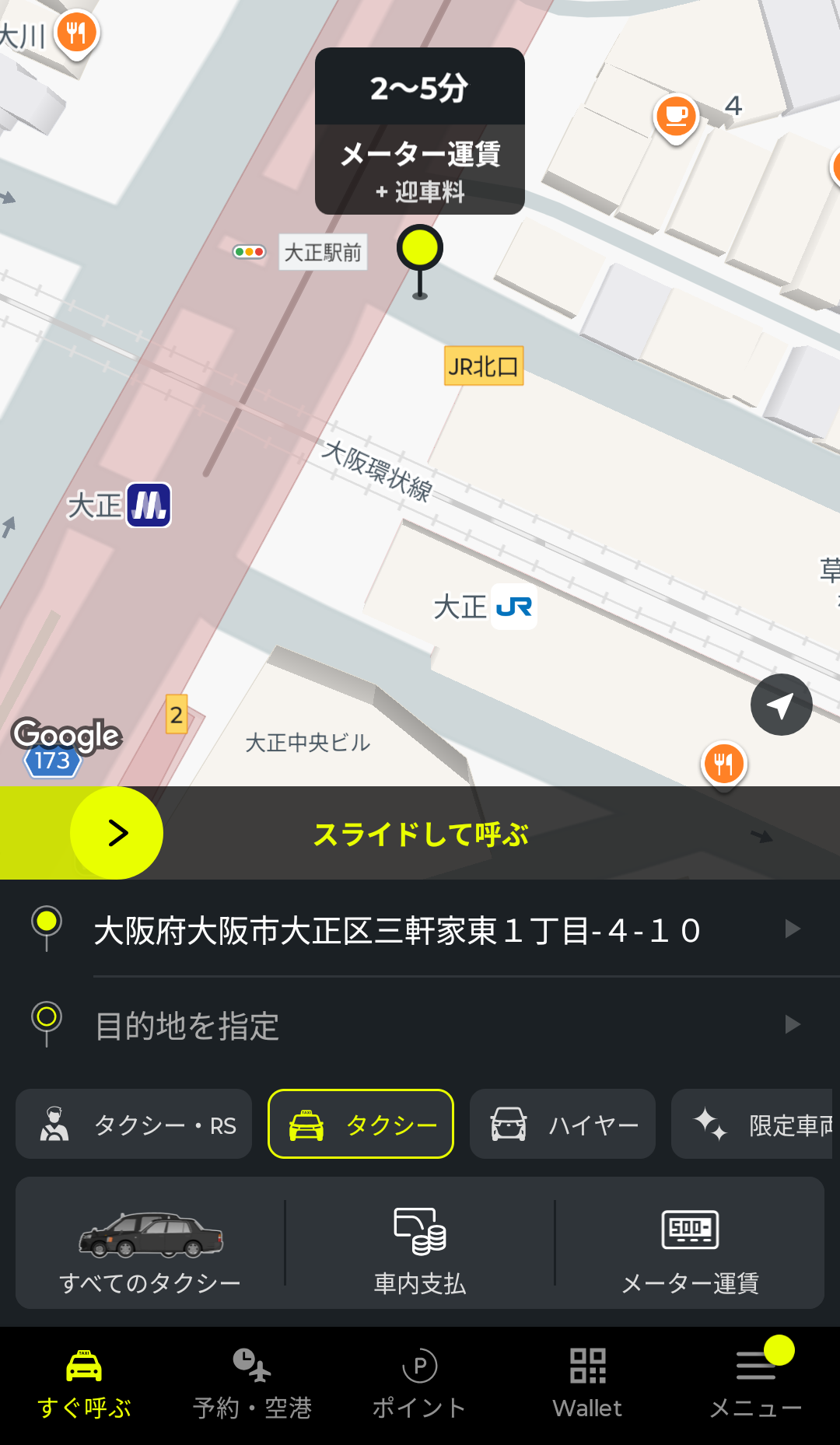Select タクシー・RS vehicle type
Screen dimensions: 840x1445
pos(134,1125)
